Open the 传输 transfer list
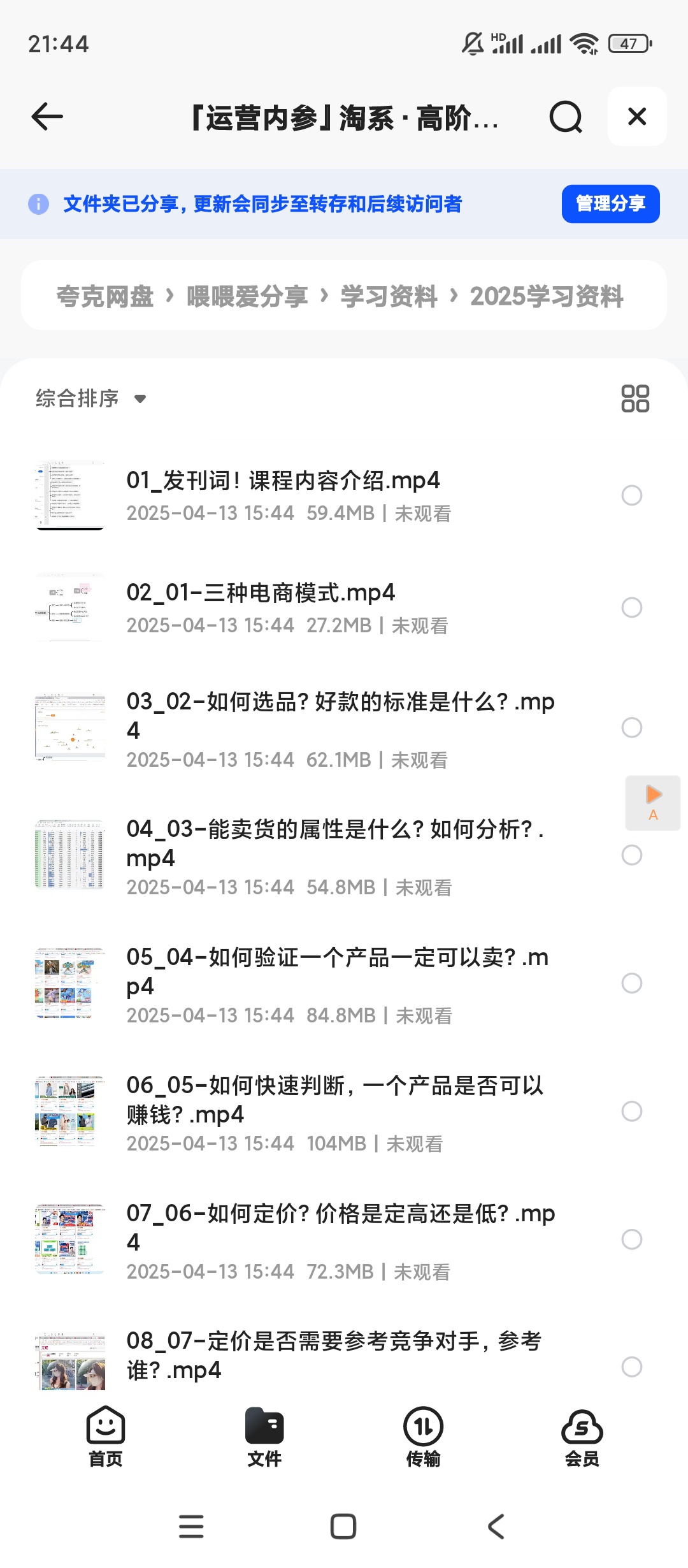 tap(423, 1444)
